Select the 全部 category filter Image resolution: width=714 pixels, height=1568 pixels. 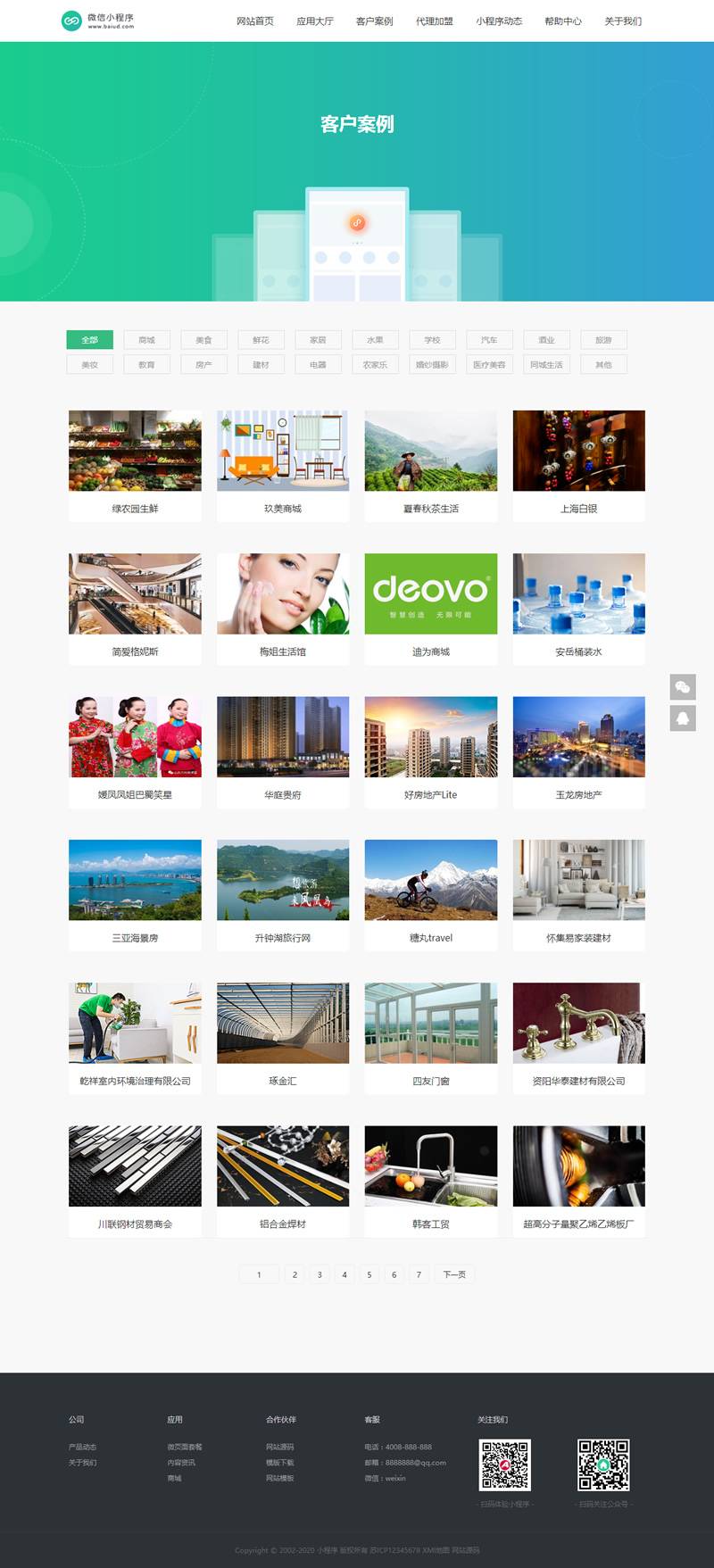pos(89,340)
